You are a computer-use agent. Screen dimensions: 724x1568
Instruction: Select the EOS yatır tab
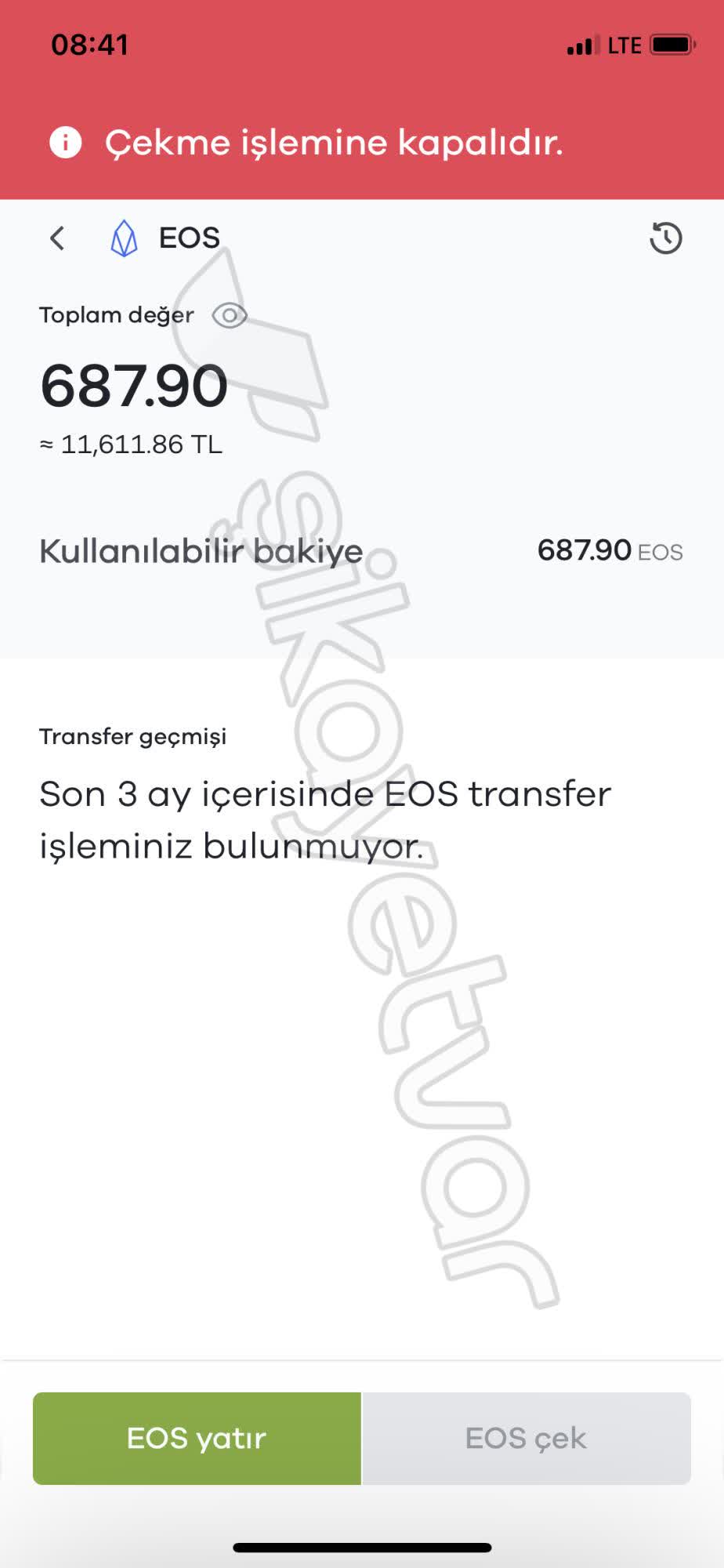click(196, 1438)
